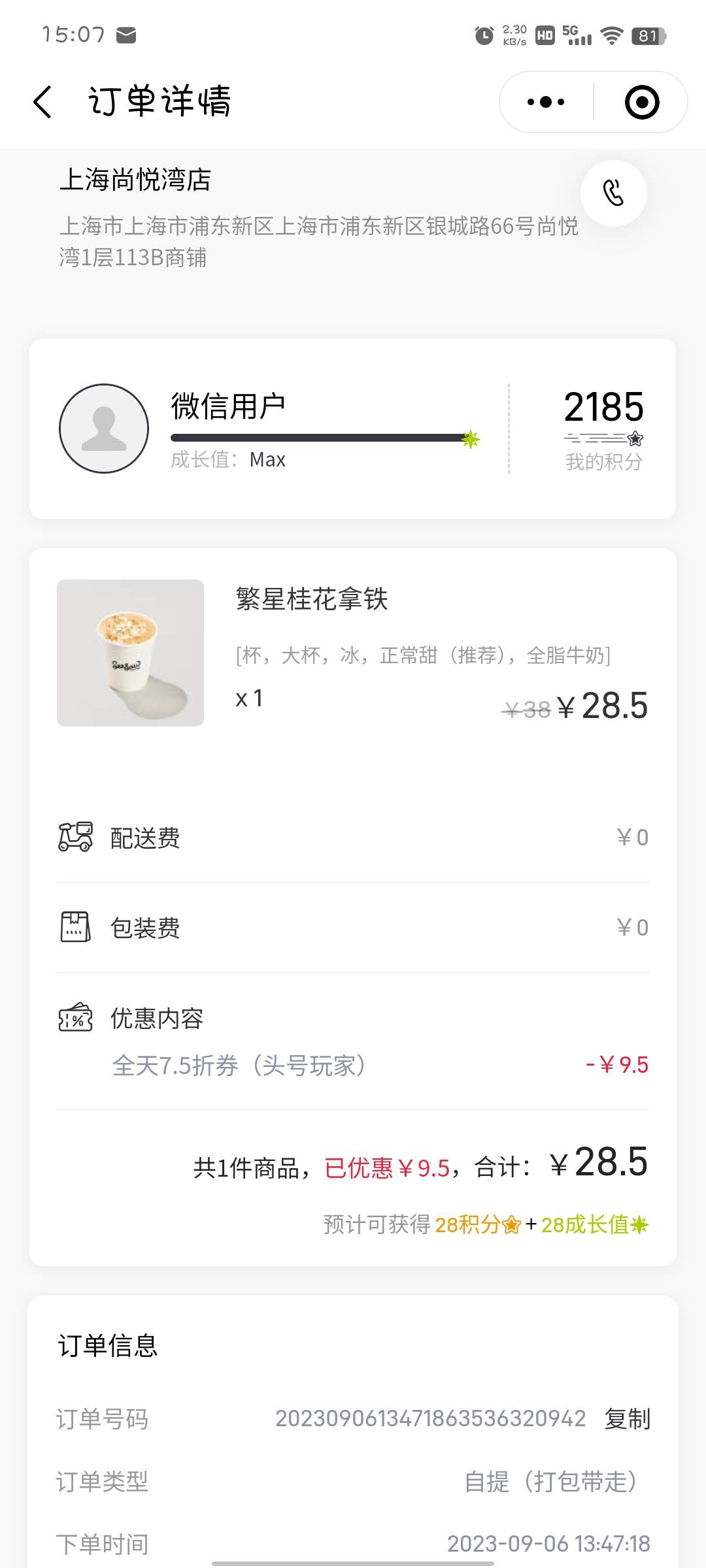View the 2185 我的积分 points section
This screenshot has height=1568, width=706.
(x=604, y=429)
